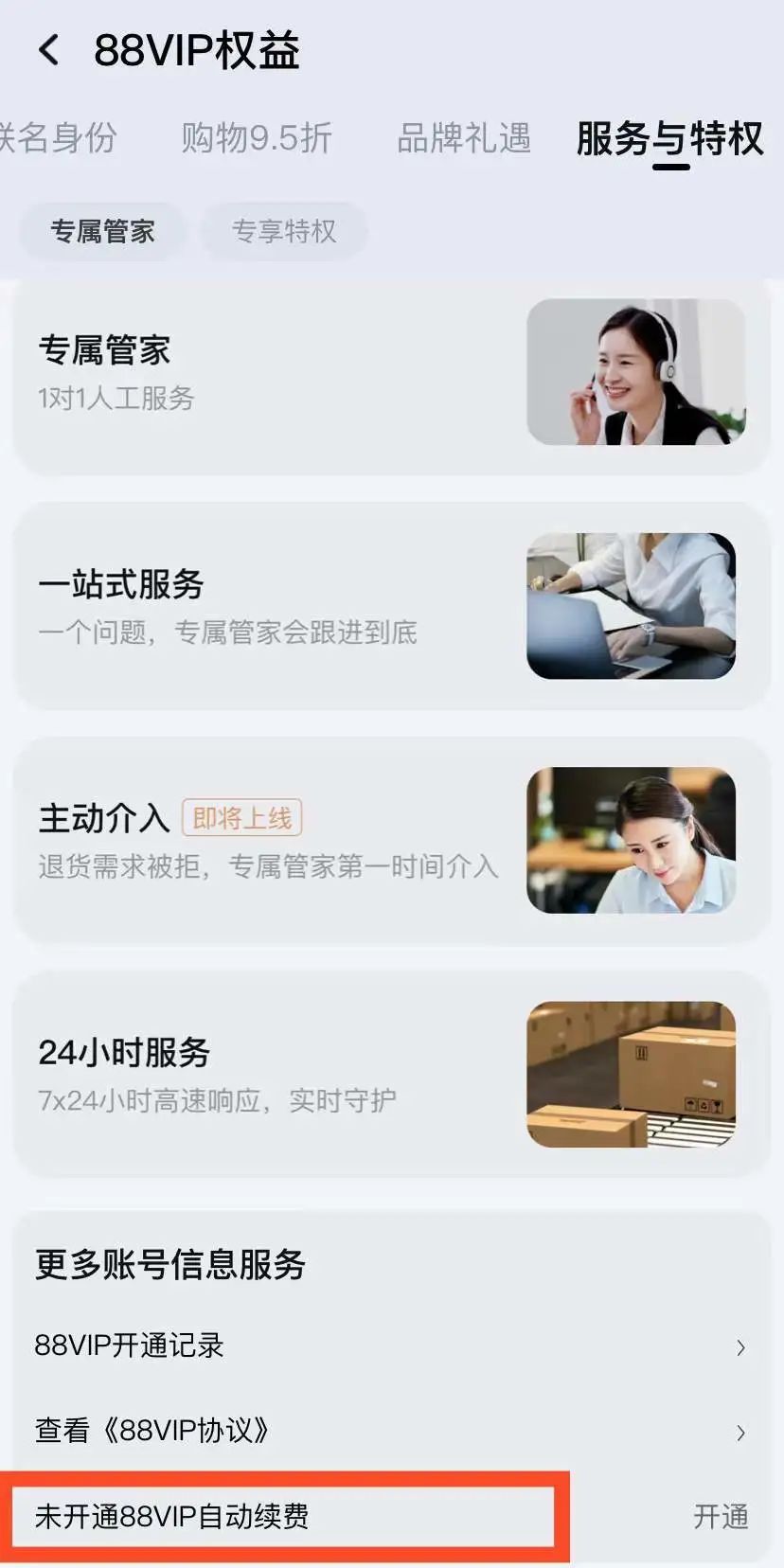The image size is (784, 1568).
Task: Click the back arrow to leave 88VIP权益
Action: click(x=46, y=52)
